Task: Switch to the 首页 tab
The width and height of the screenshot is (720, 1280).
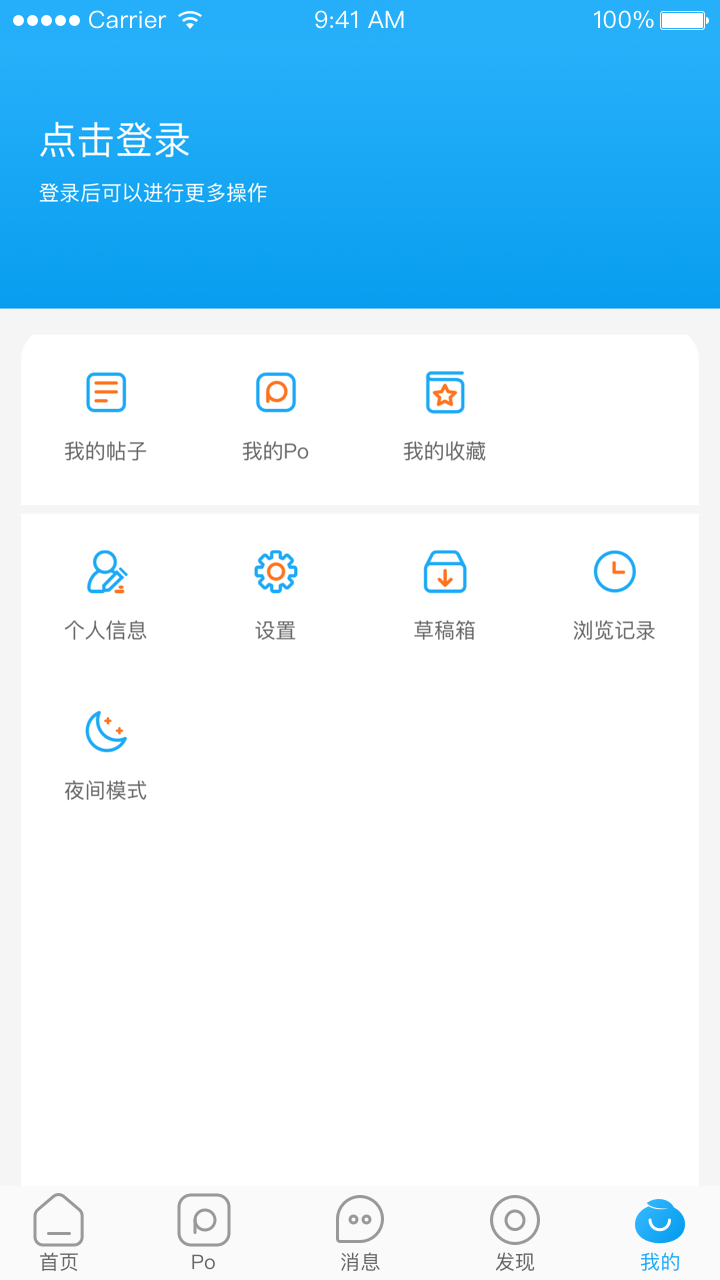Action: coord(59,1233)
